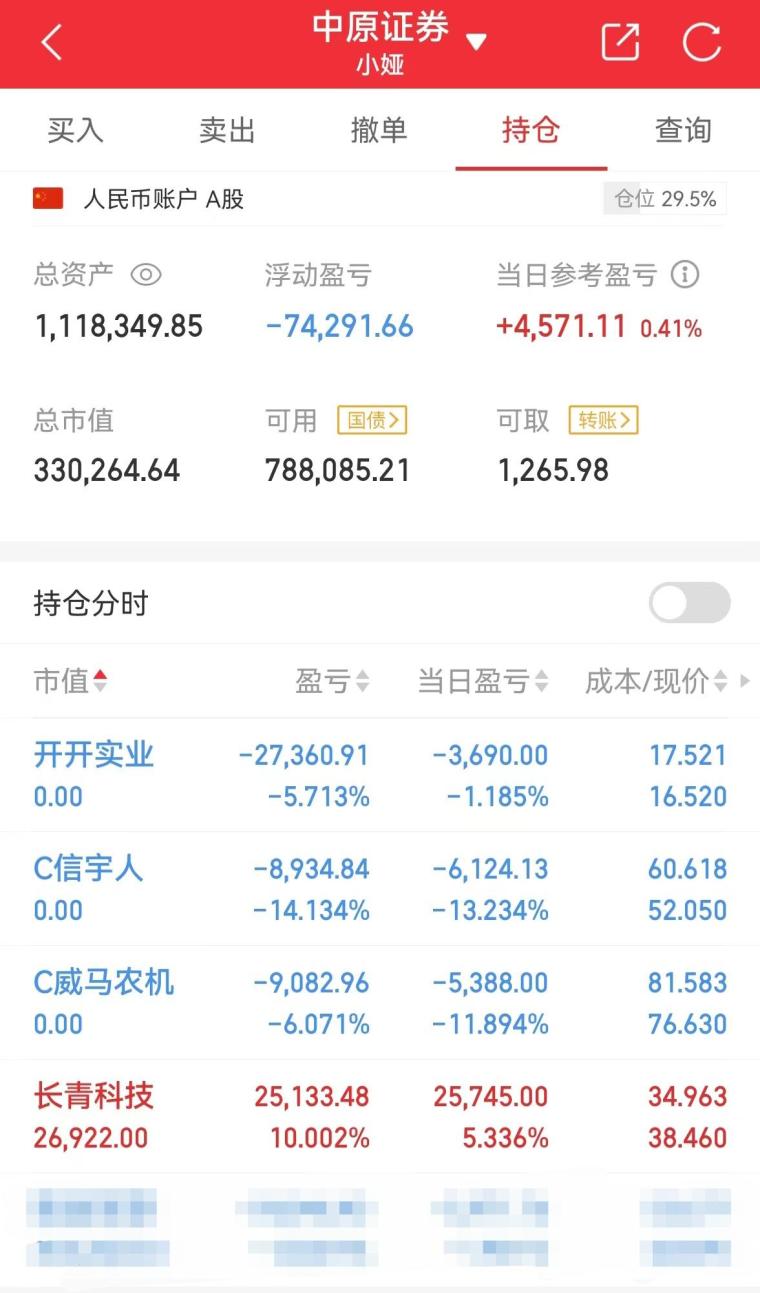
Task: Enable the 持仓分时 switch
Action: click(690, 603)
